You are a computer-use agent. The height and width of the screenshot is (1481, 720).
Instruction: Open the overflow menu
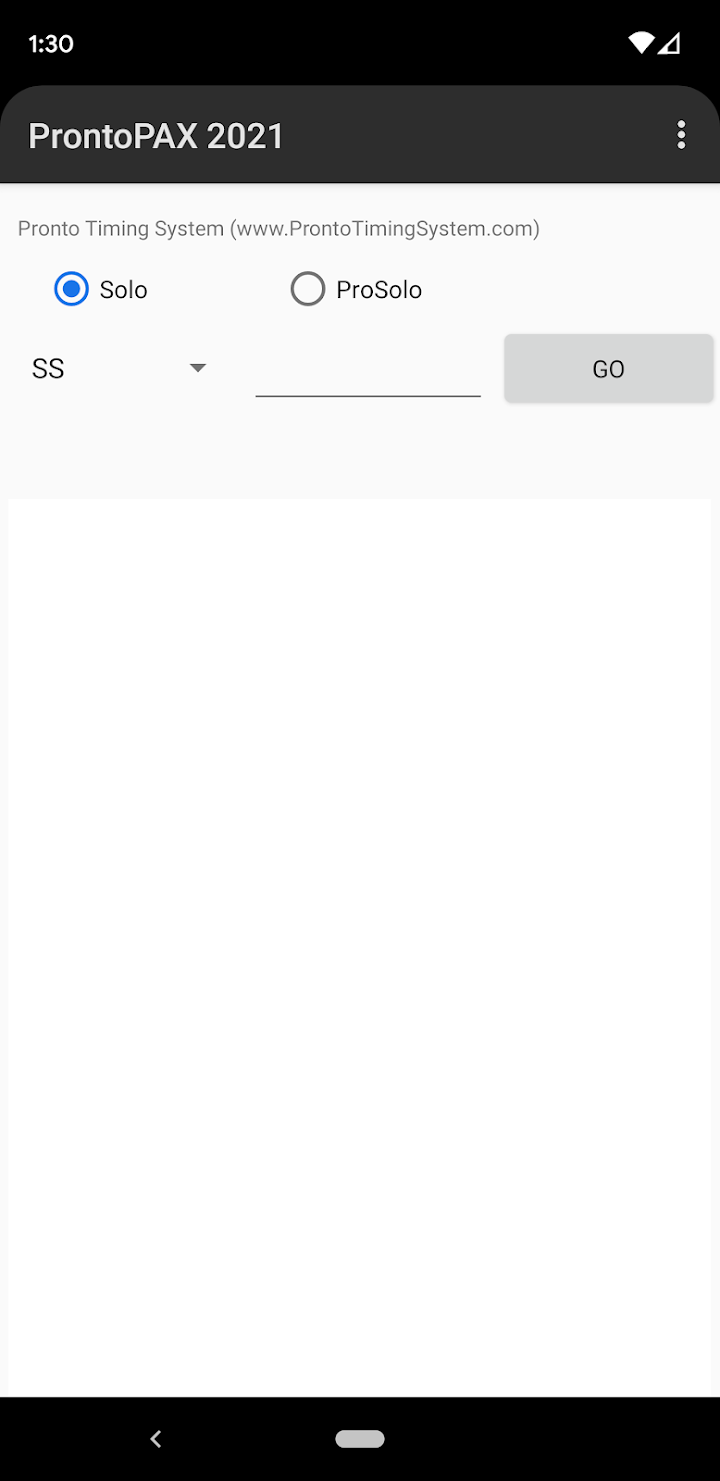[681, 135]
